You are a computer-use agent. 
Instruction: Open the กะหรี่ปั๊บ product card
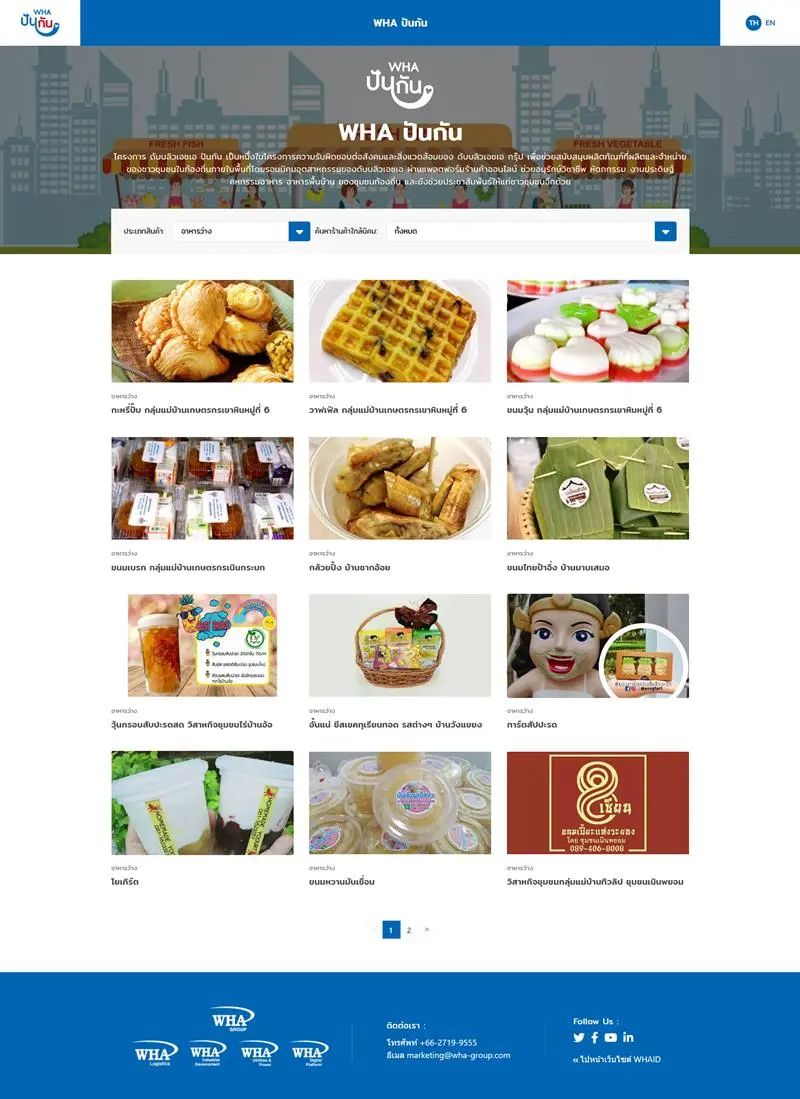pos(202,331)
